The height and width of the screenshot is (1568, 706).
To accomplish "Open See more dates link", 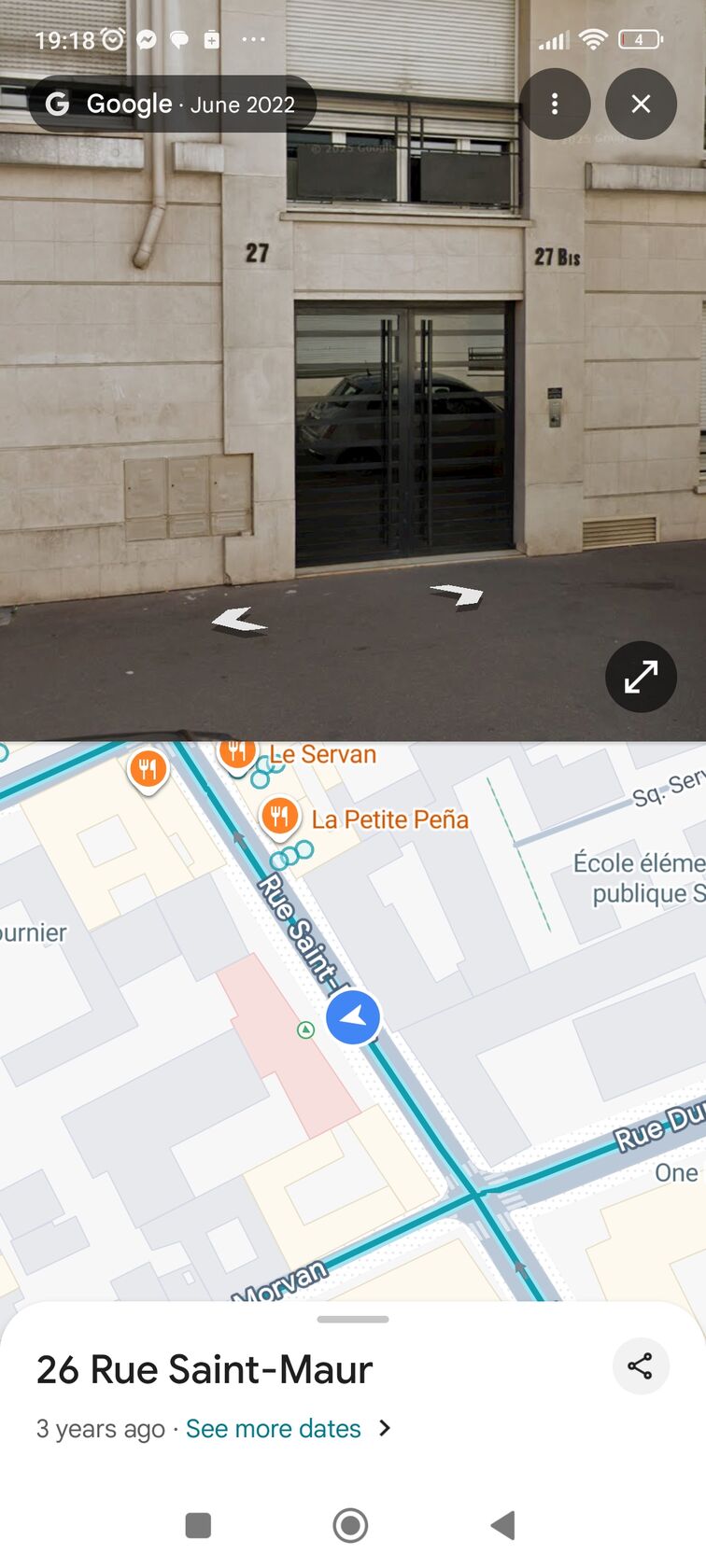I will point(274,1428).
